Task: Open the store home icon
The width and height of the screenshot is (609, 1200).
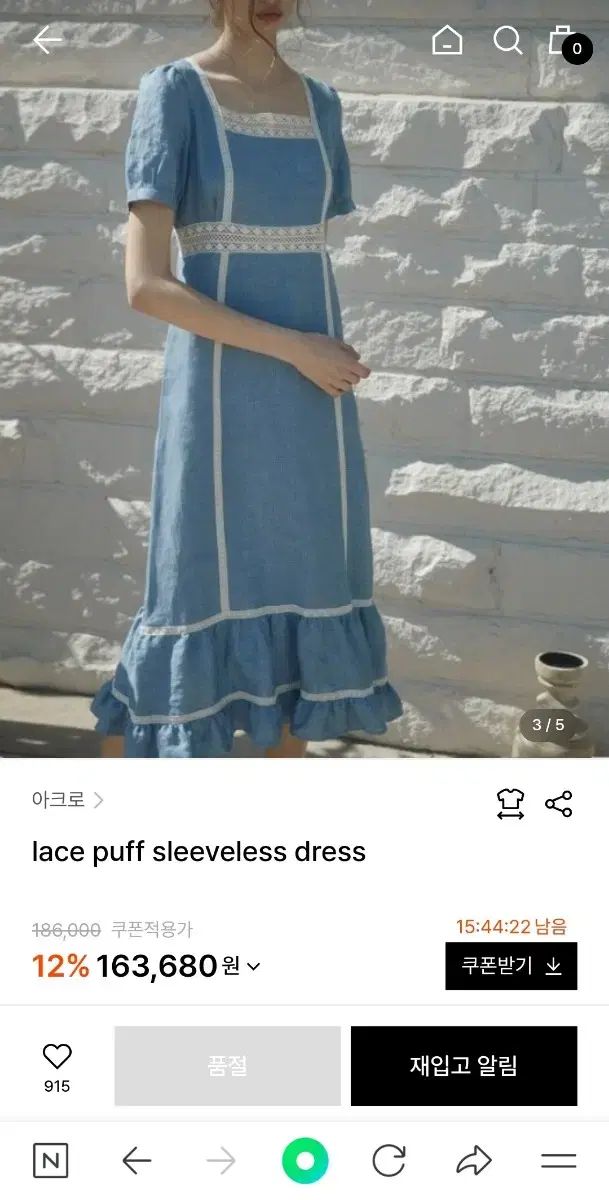Action: (447, 40)
